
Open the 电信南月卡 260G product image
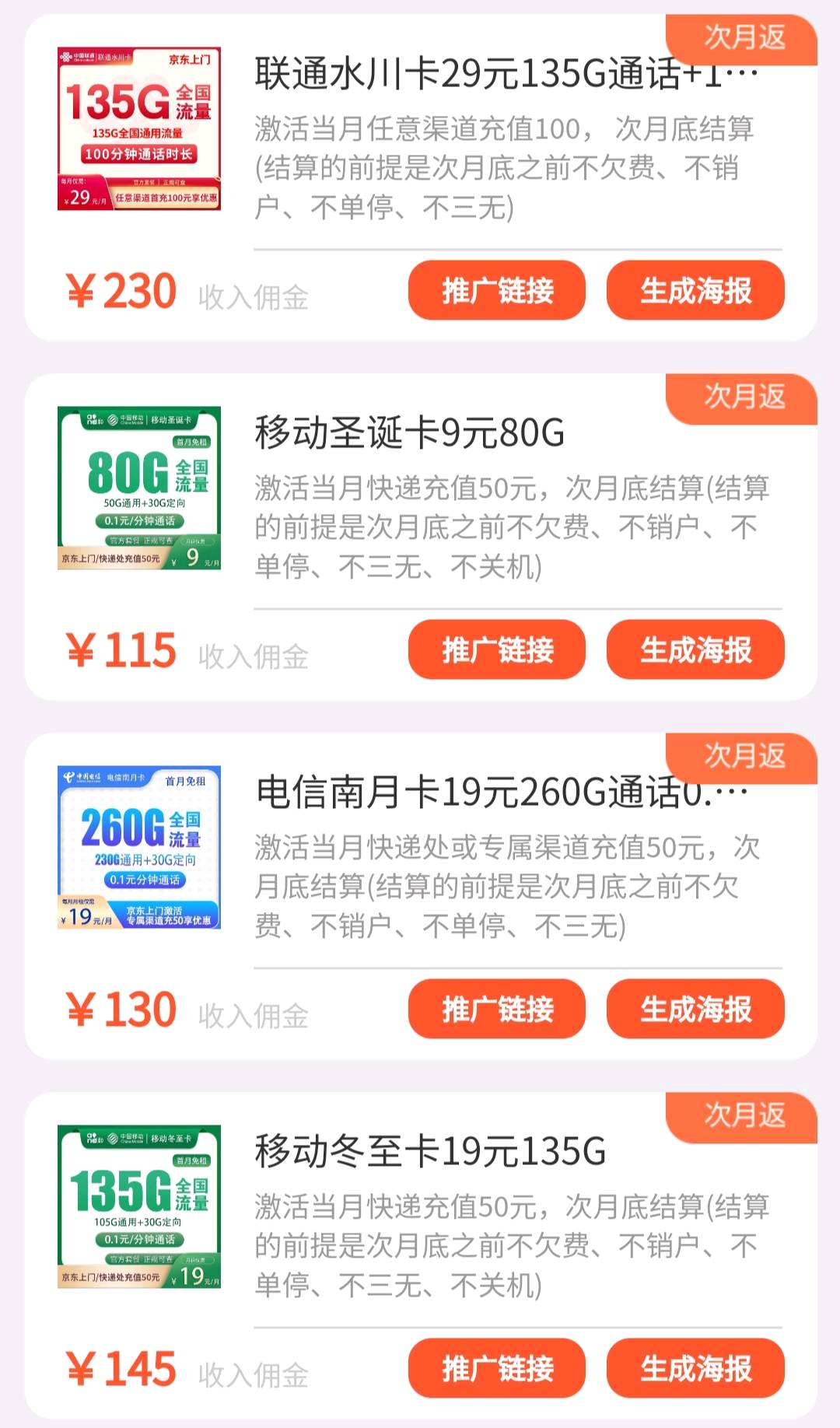pos(139,847)
